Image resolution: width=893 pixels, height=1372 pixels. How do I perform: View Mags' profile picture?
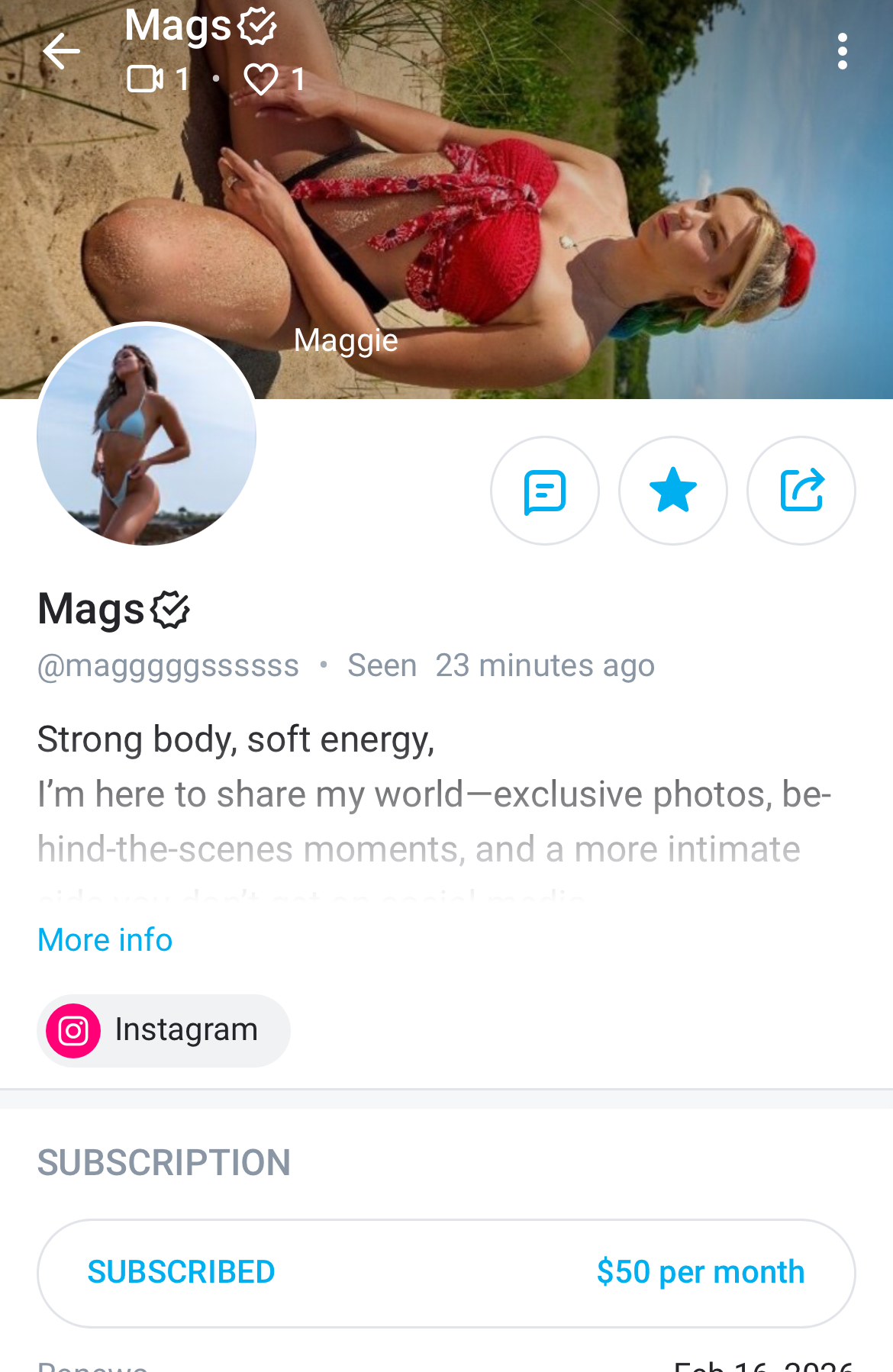(x=147, y=433)
